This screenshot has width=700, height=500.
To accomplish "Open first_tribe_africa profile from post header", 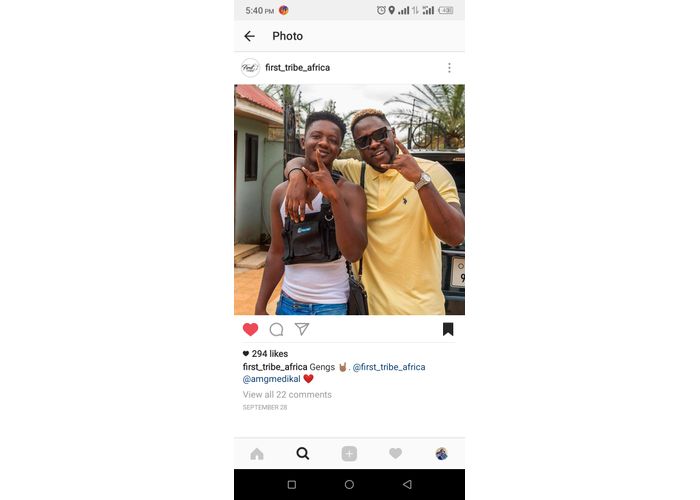I will tap(297, 68).
